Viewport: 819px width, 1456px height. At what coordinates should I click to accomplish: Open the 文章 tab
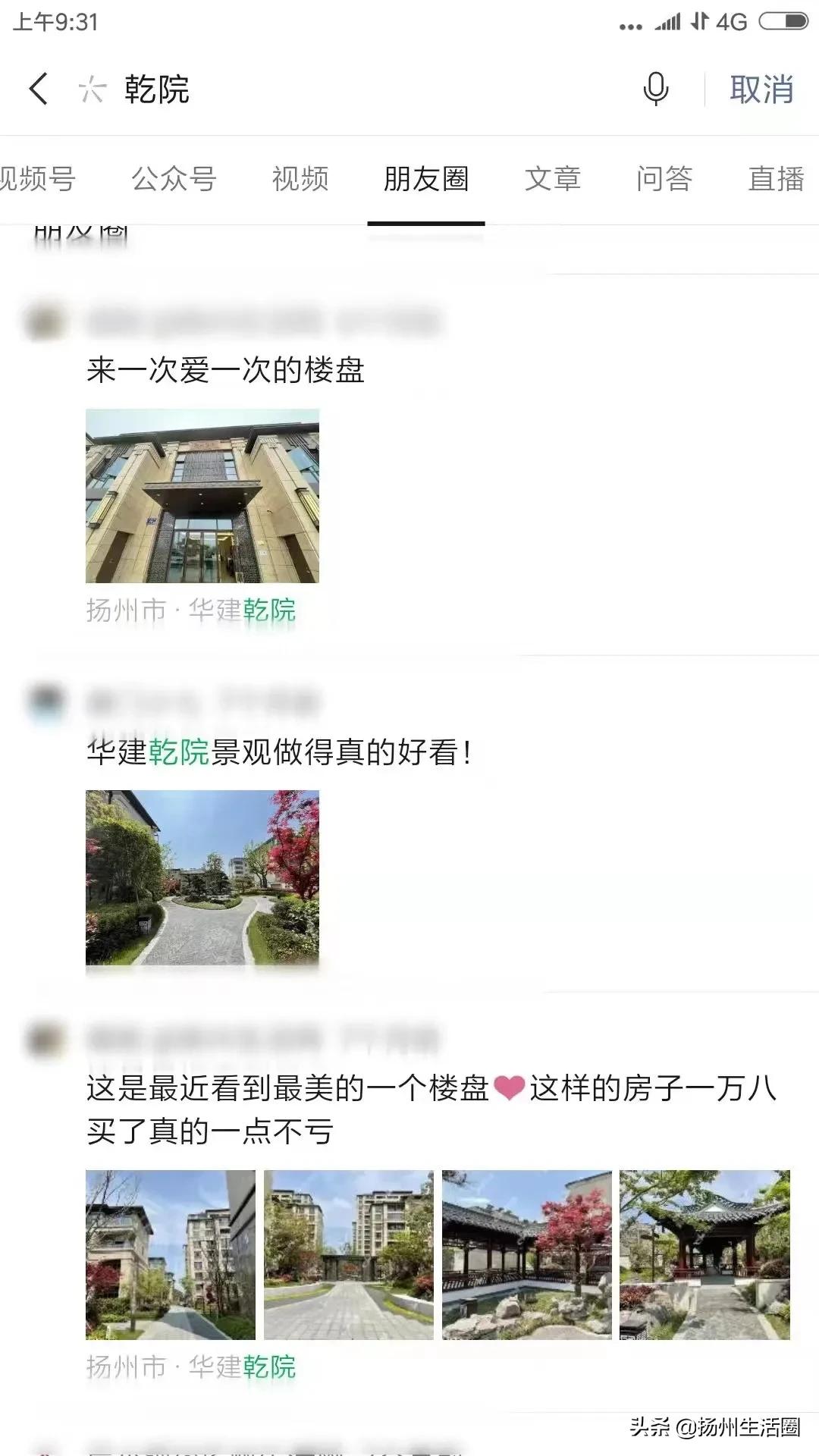[553, 179]
